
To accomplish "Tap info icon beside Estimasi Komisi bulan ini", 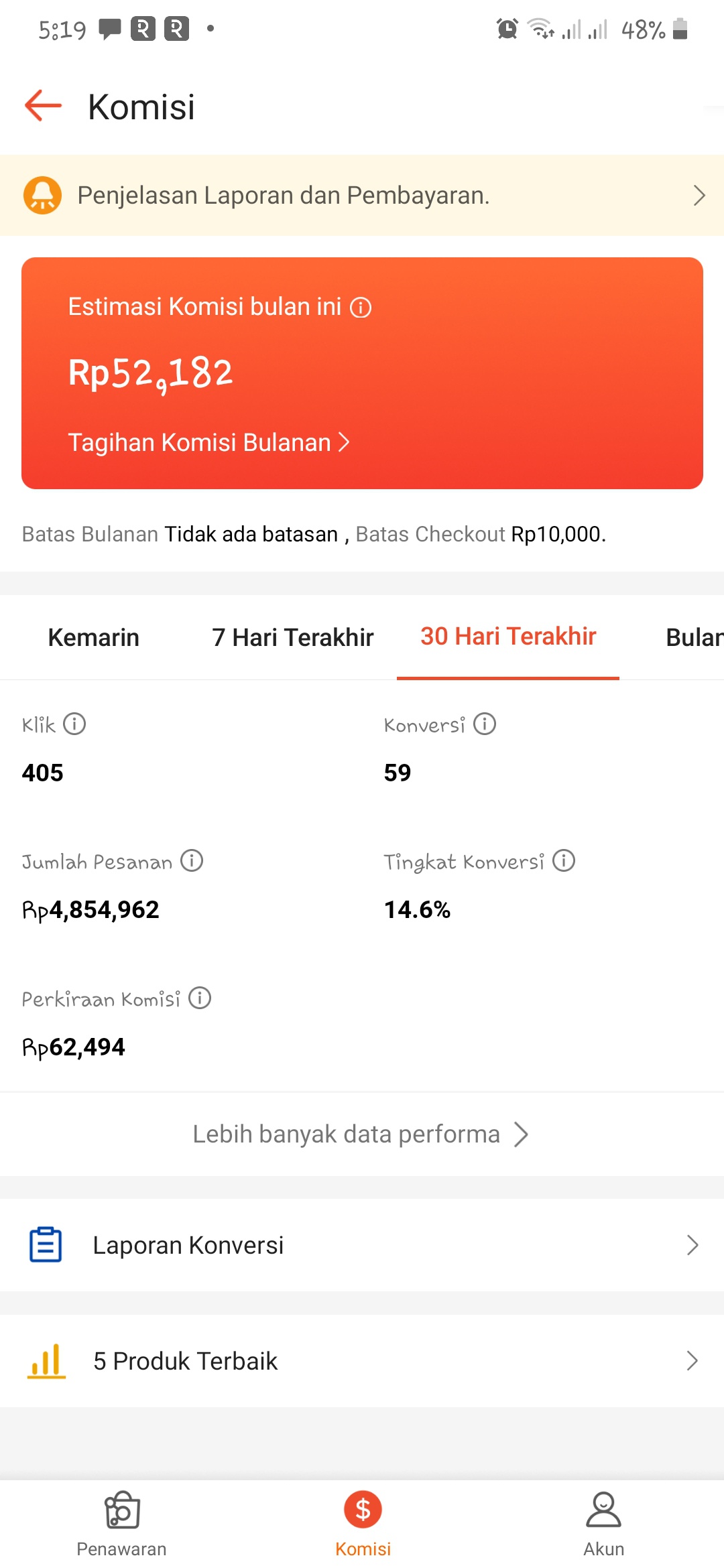I will pos(361,308).
